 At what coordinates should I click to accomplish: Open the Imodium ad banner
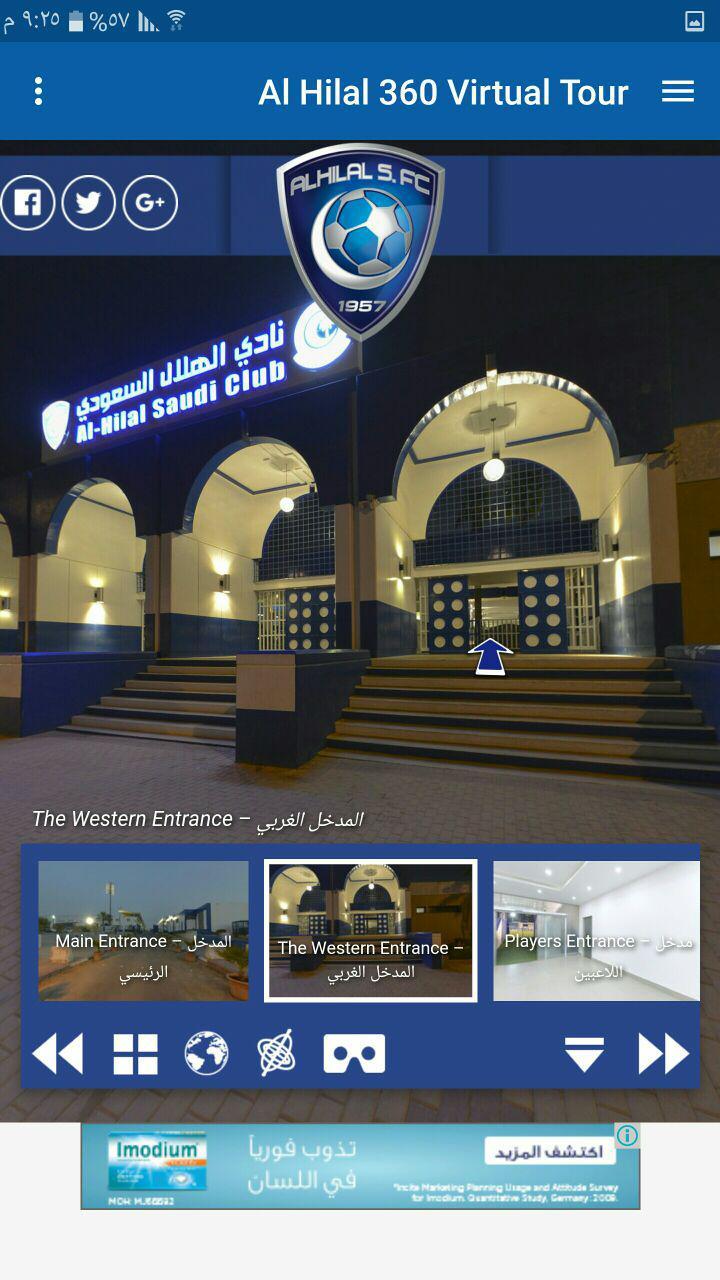tap(360, 1166)
